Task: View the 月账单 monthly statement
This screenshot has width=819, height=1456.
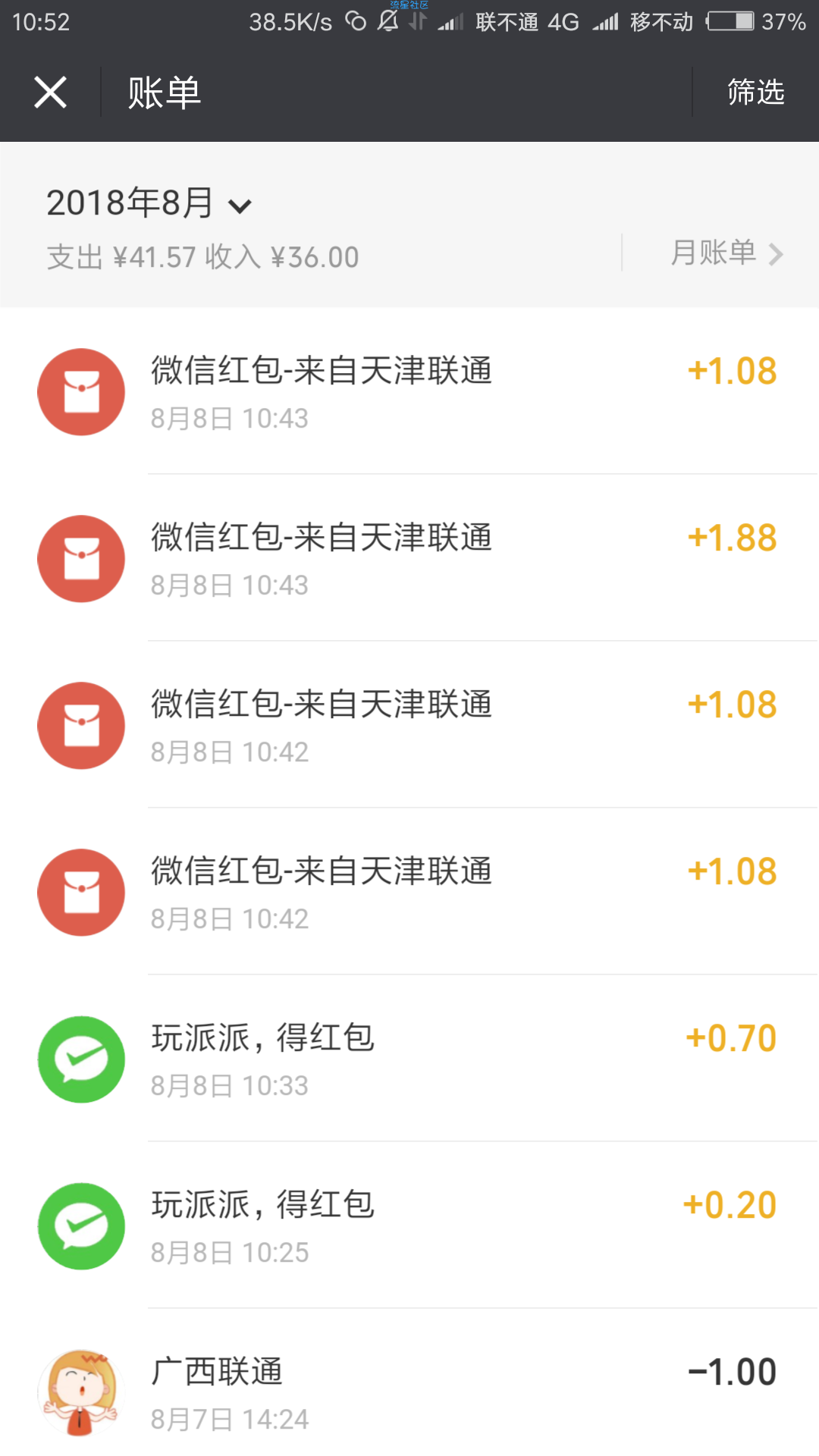Action: (x=726, y=253)
